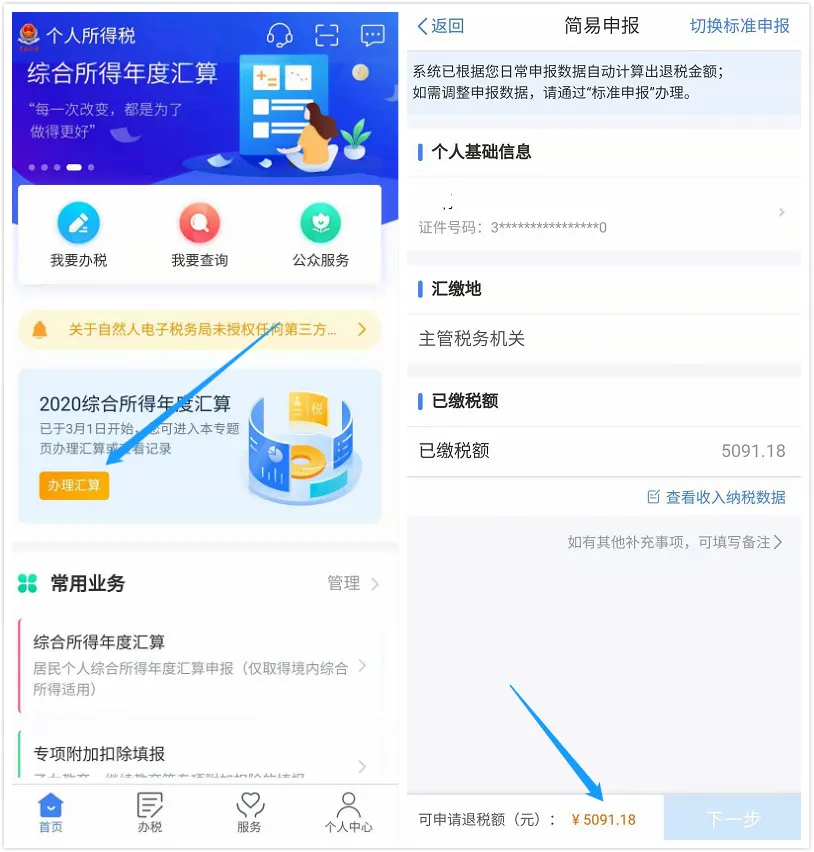The height and width of the screenshot is (852, 814).
Task: Select 我要查询 shortcut
Action: click(x=200, y=236)
